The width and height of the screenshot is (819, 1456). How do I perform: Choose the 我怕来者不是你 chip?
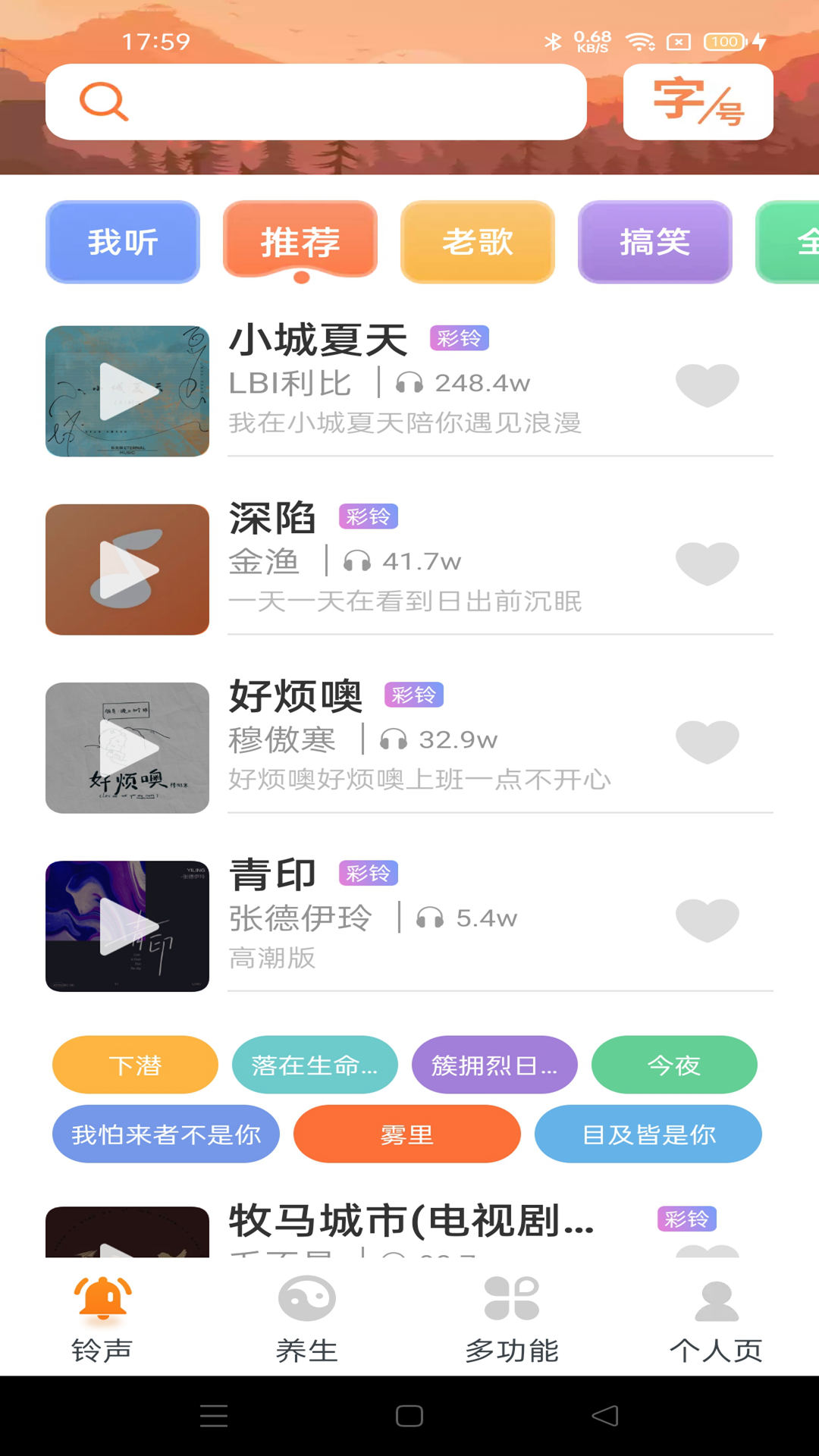point(166,1134)
